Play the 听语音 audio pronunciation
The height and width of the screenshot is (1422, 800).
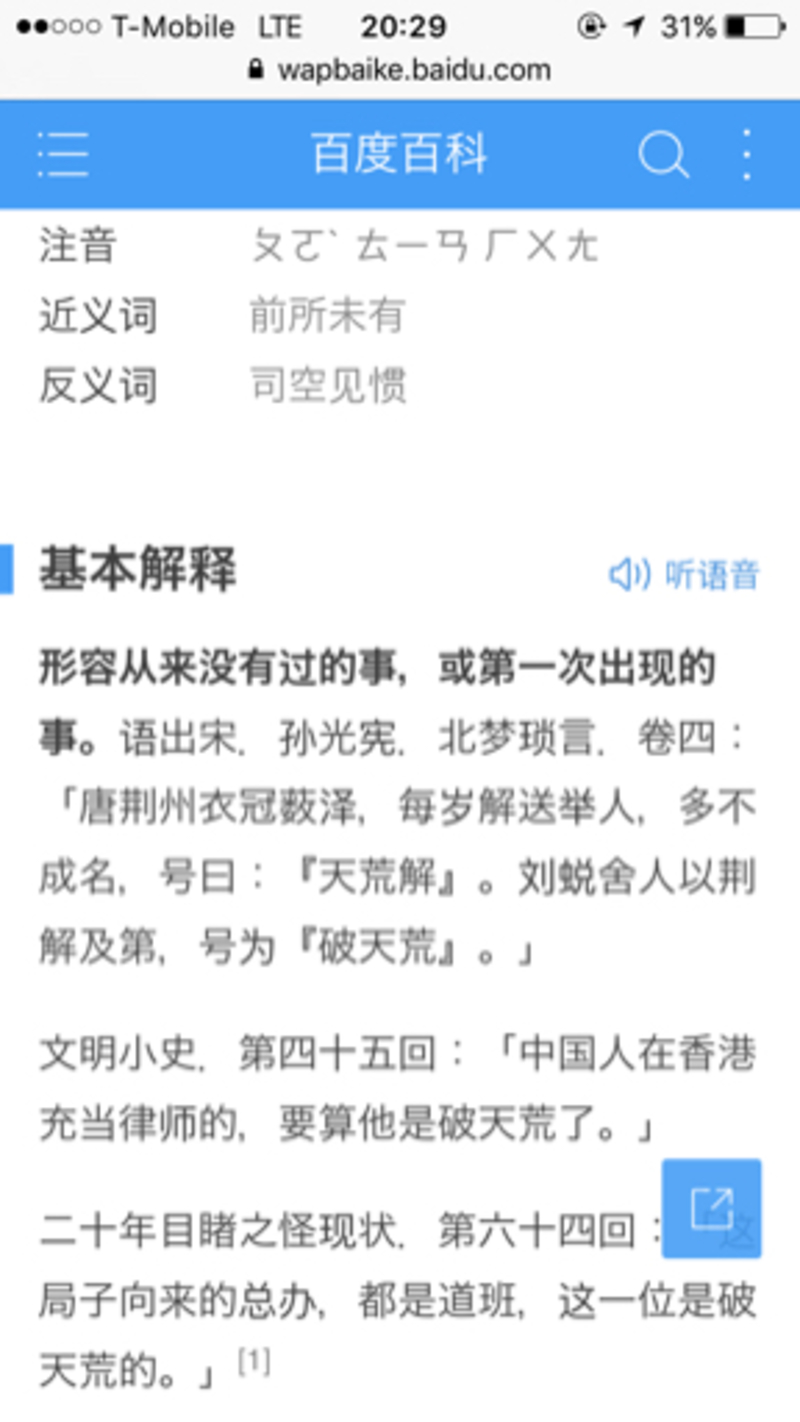[x=685, y=574]
